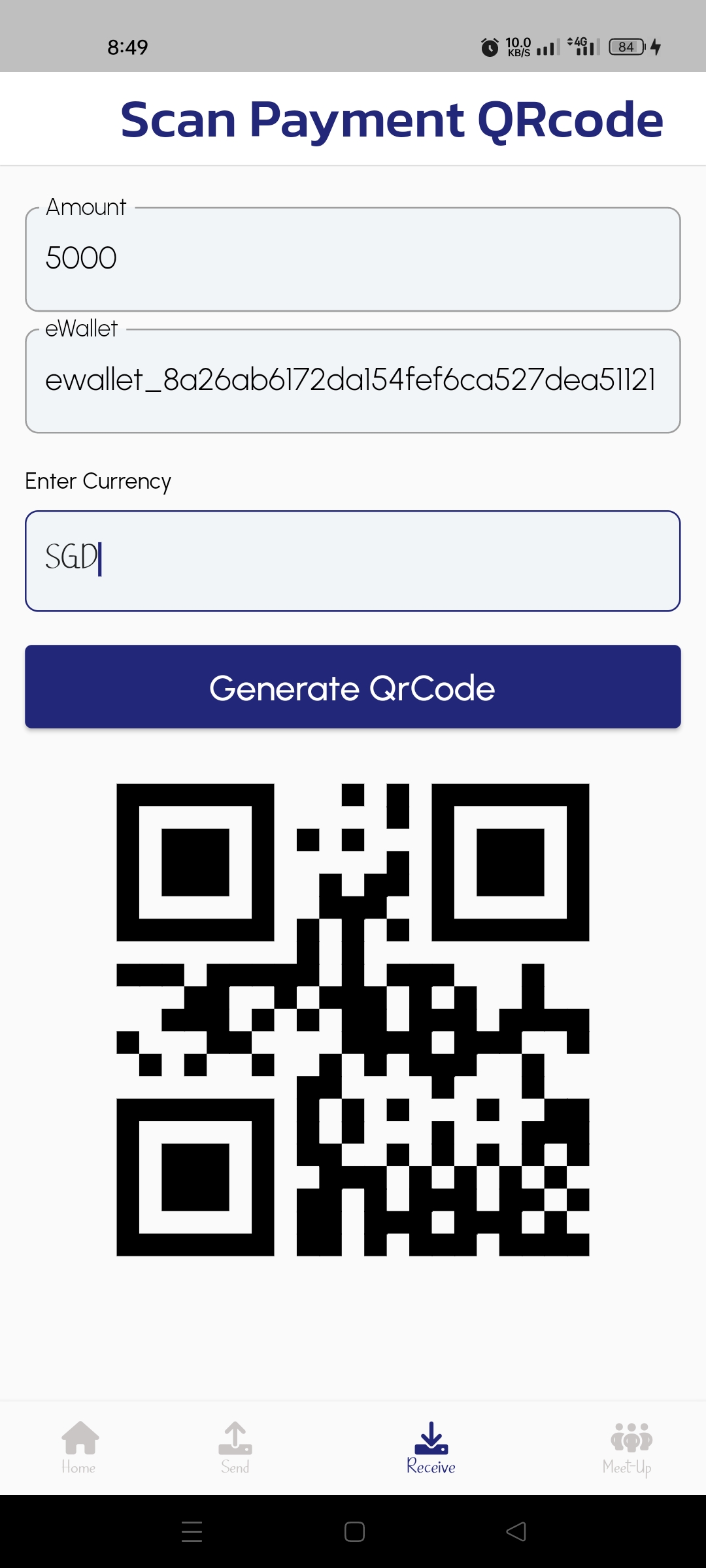Edit the Amount field showing 5000
Viewport: 706px width, 1568px height.
click(x=353, y=259)
